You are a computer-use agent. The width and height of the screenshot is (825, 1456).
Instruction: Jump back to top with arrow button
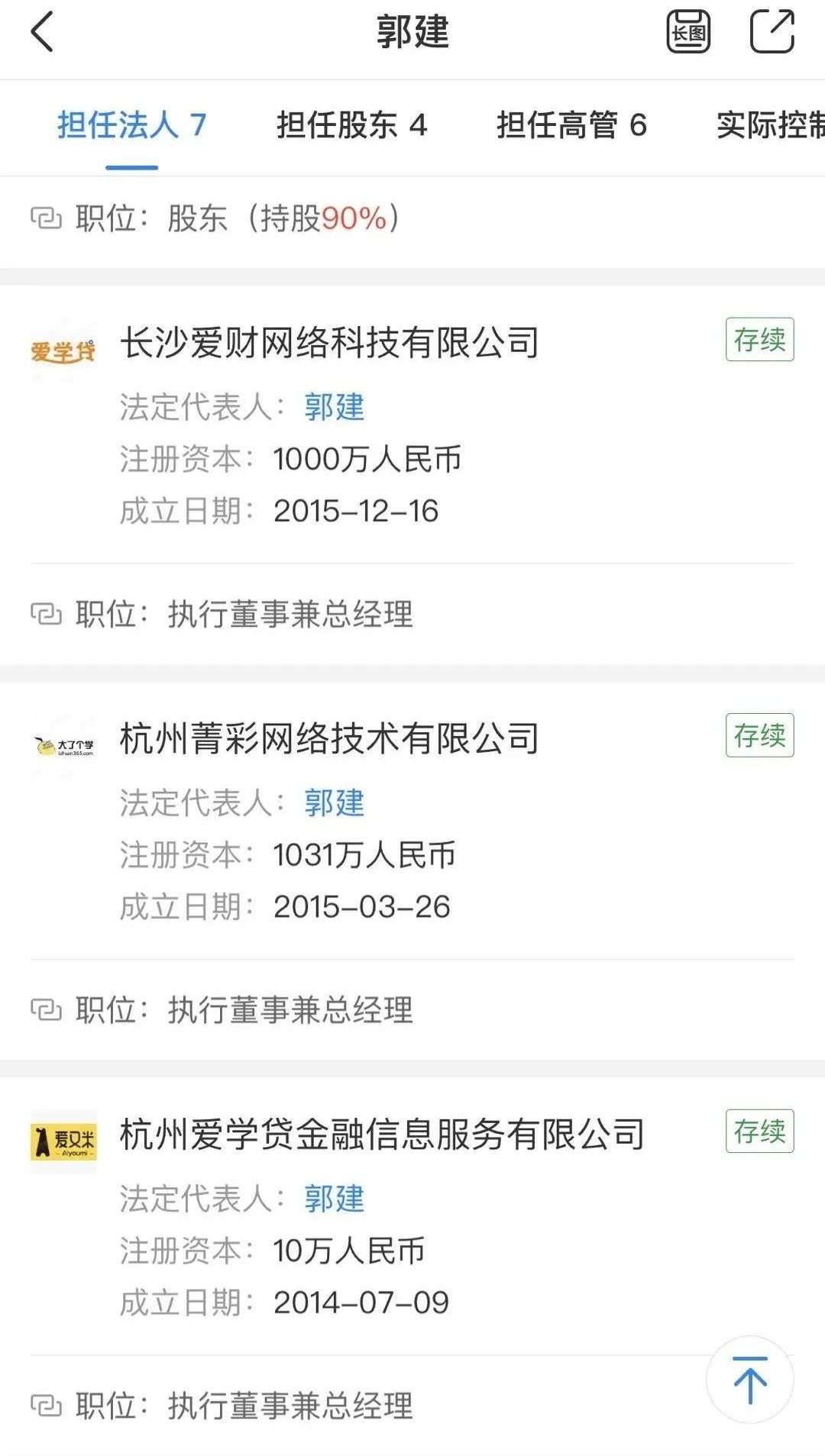point(749,1380)
